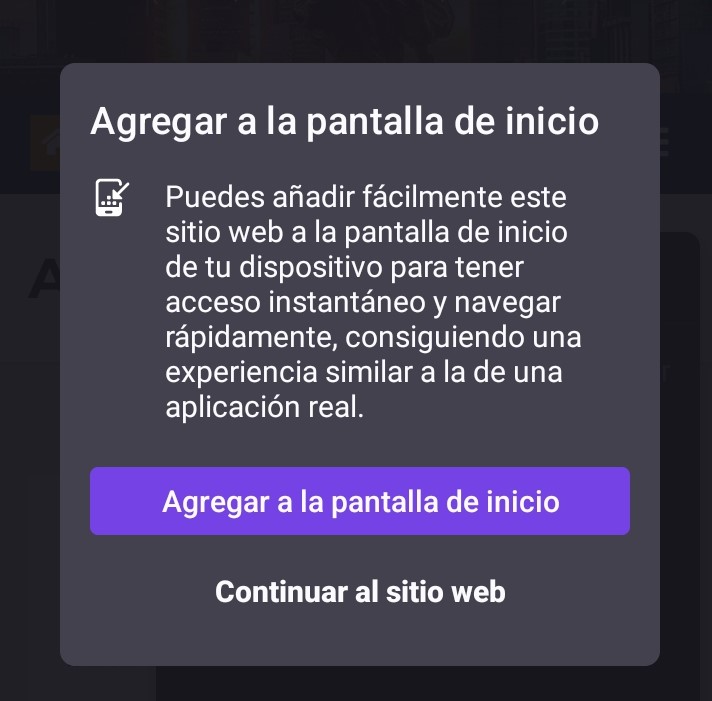Tap the purple Agregar a la pantalla de inicio button

pyautogui.click(x=360, y=501)
